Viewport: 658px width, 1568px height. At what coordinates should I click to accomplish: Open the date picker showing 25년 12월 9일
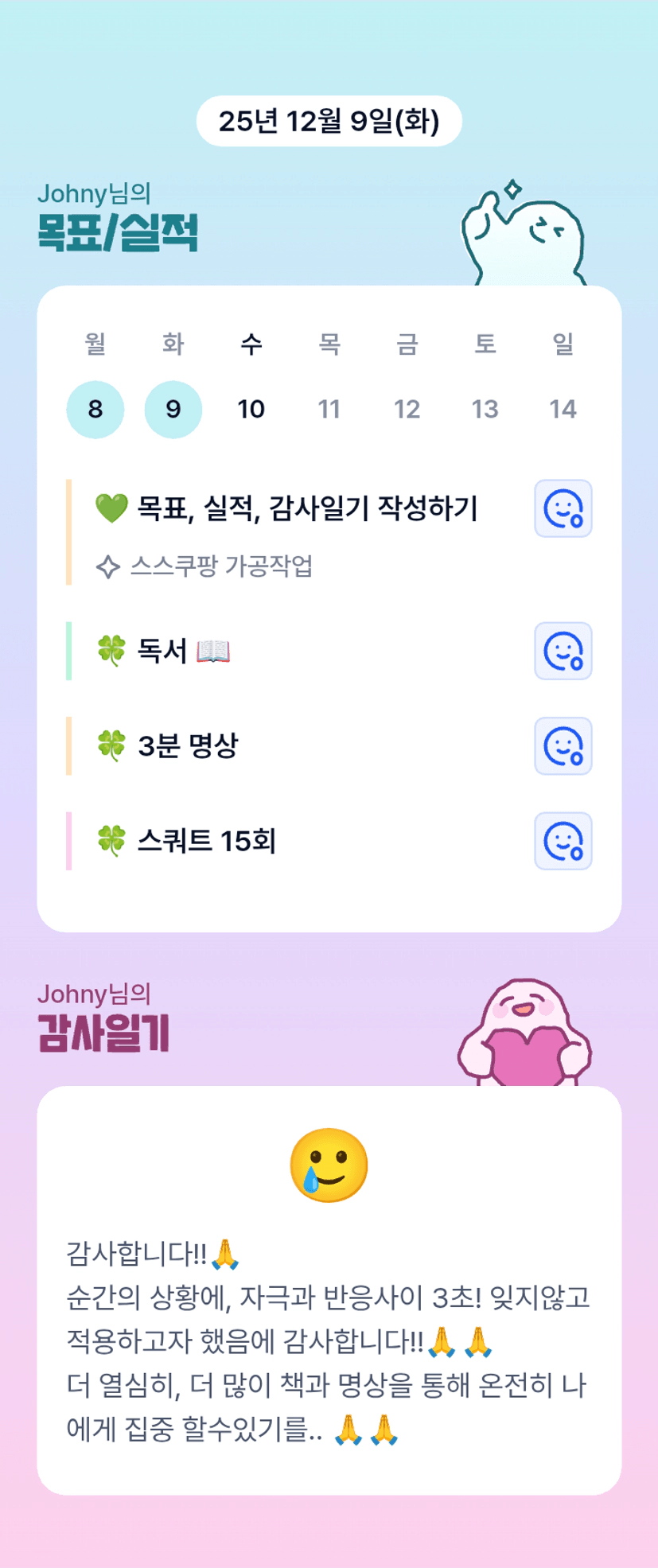329,121
